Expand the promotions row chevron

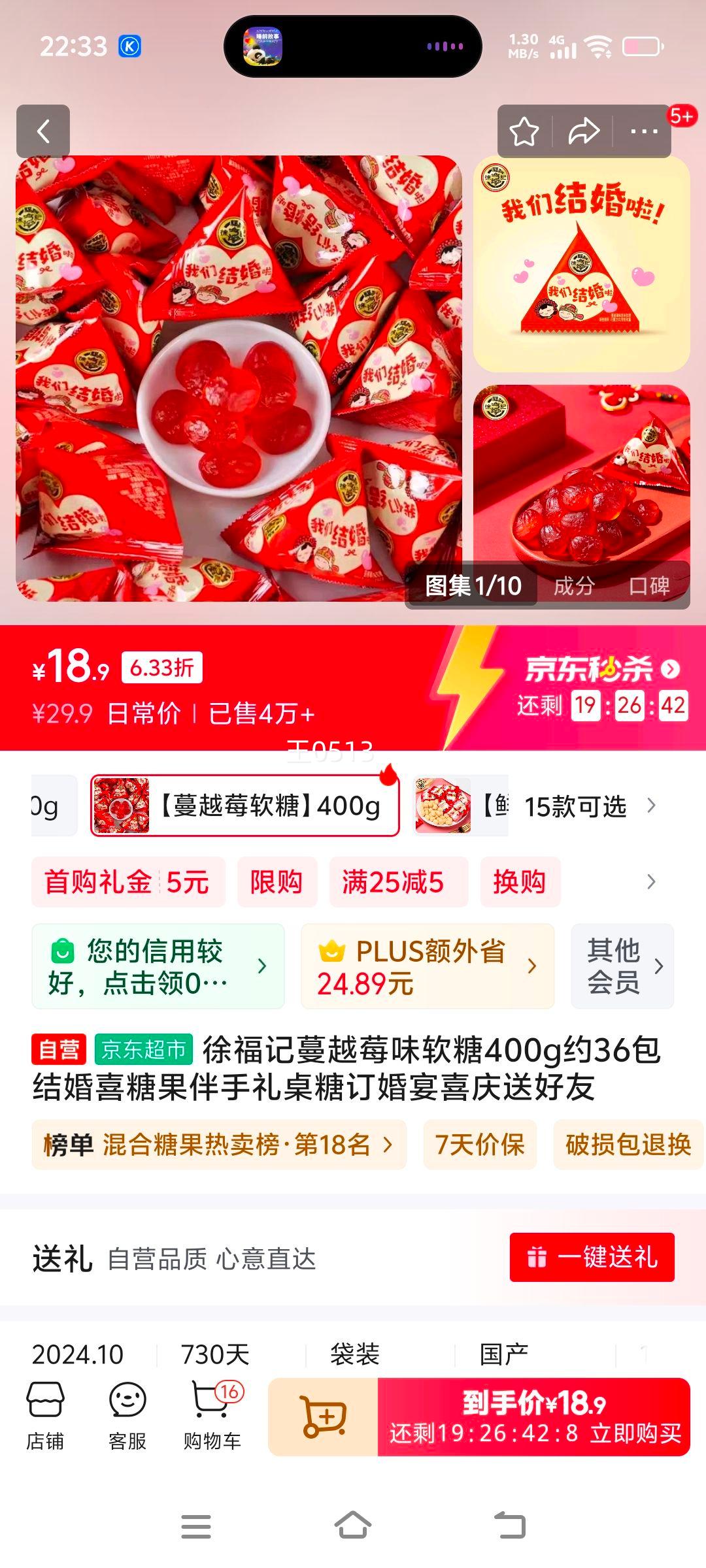[650, 881]
